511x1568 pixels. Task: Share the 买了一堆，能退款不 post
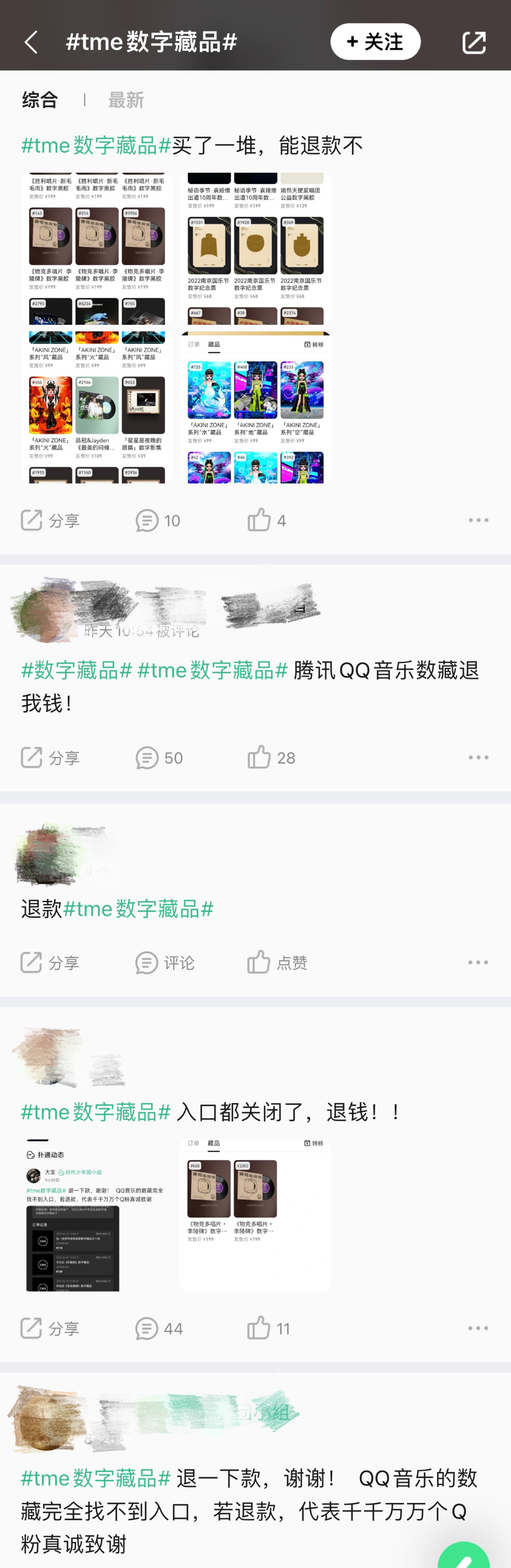click(50, 520)
